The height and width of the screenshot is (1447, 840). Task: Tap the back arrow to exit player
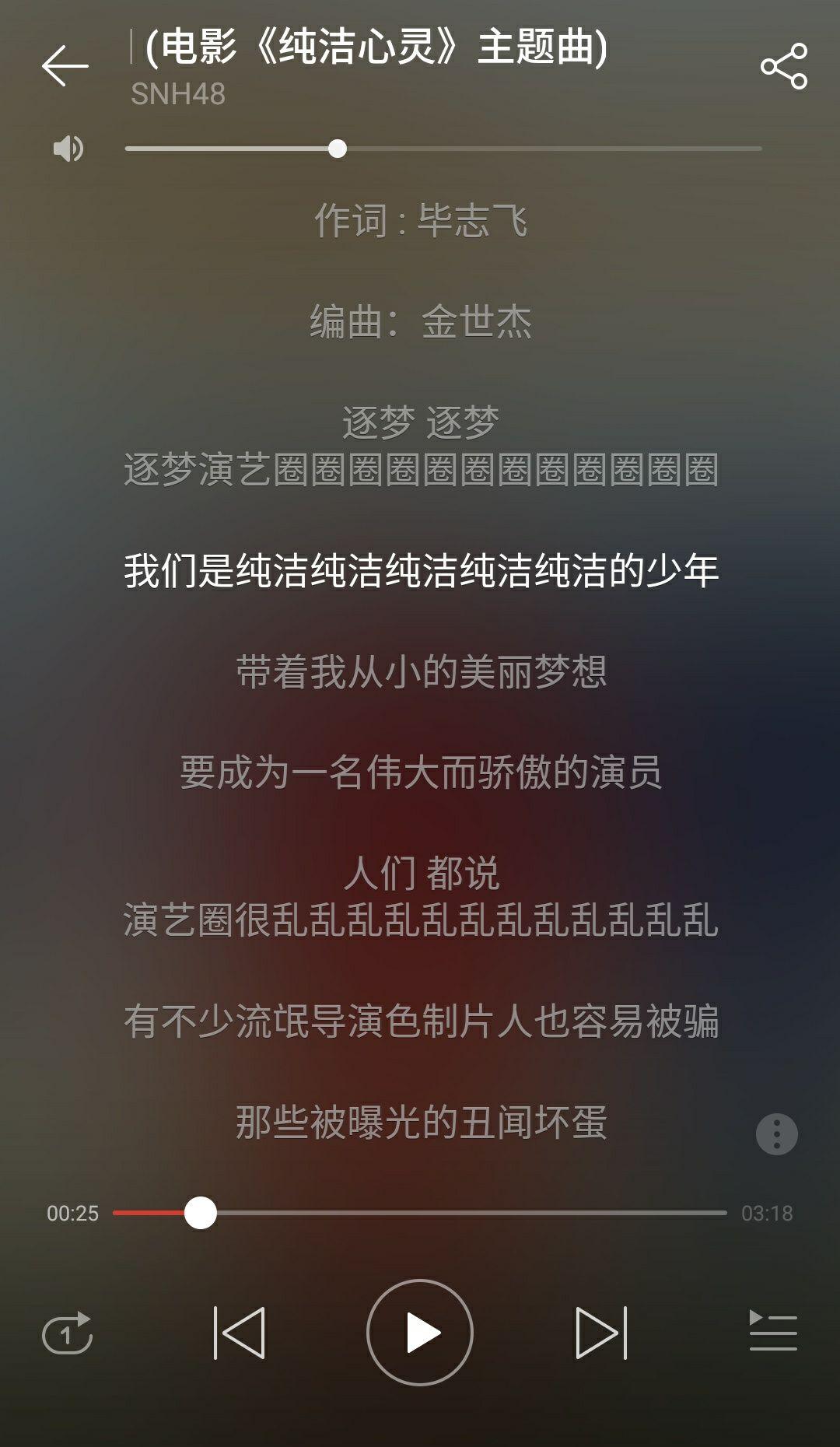65,65
